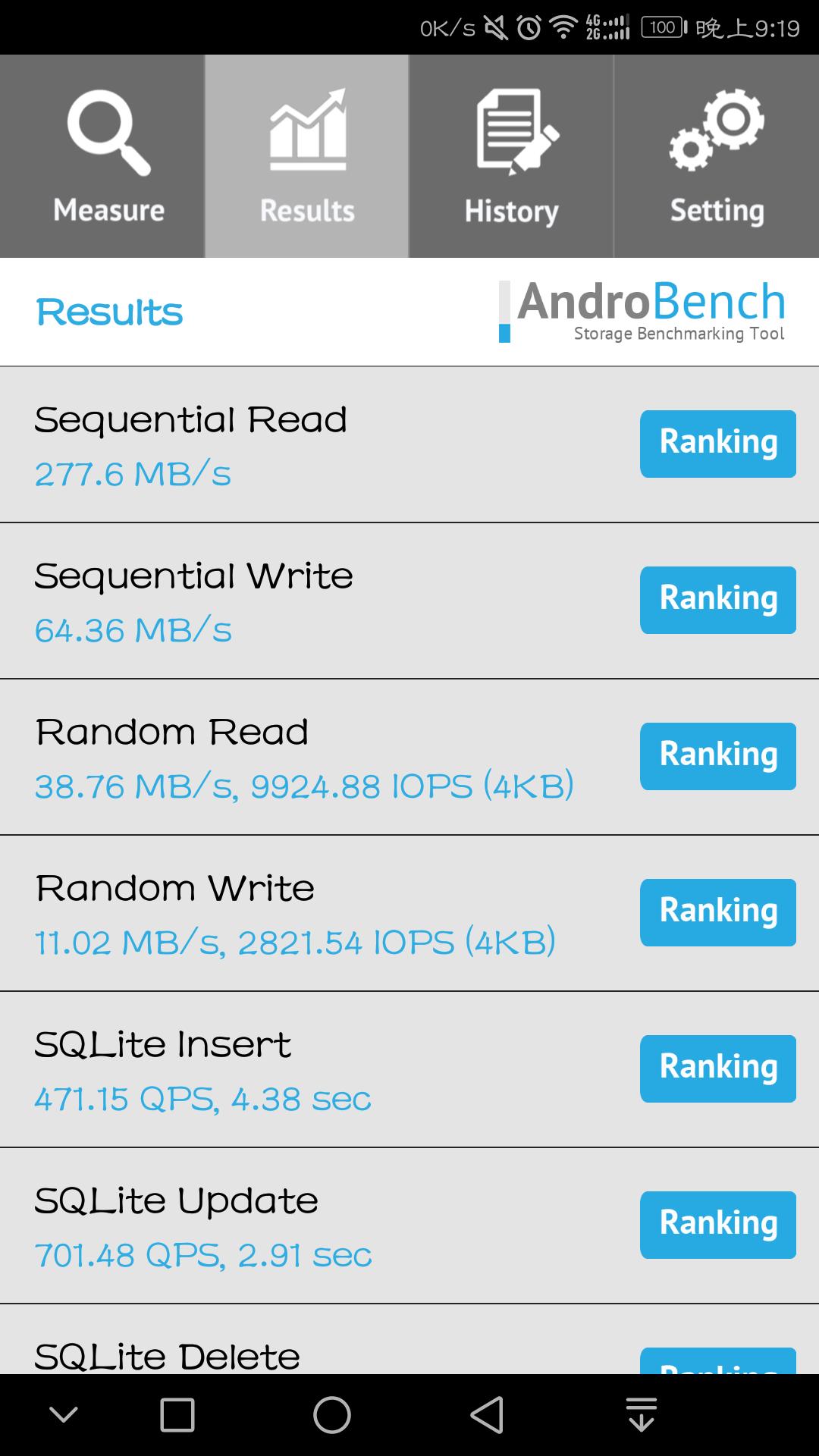Screen dimensions: 819x1456
Task: View Ranking for Sequential Write
Action: (717, 600)
